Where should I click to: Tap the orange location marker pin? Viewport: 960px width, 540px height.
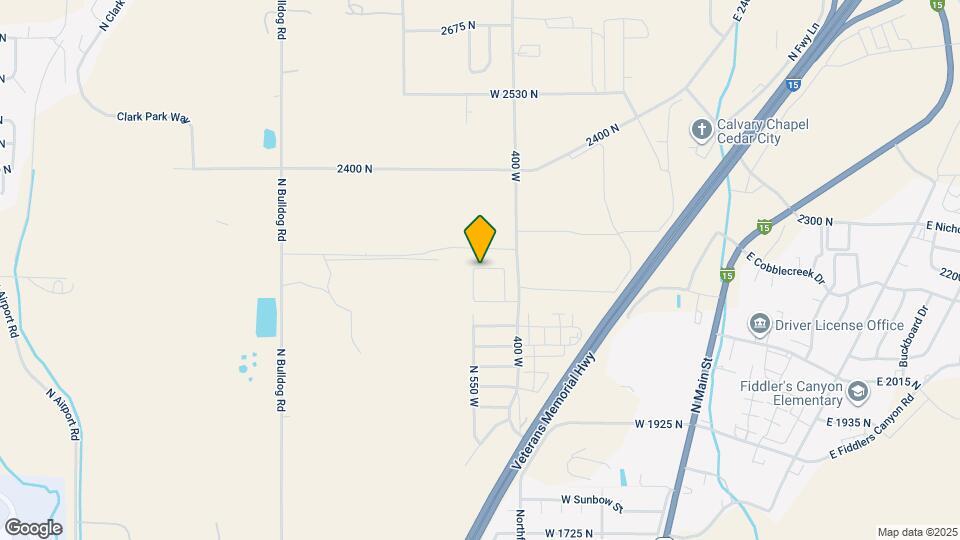point(480,239)
